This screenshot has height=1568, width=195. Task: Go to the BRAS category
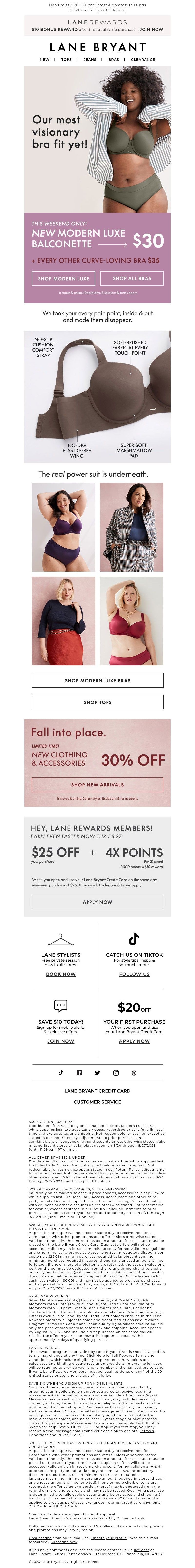[x=114, y=60]
